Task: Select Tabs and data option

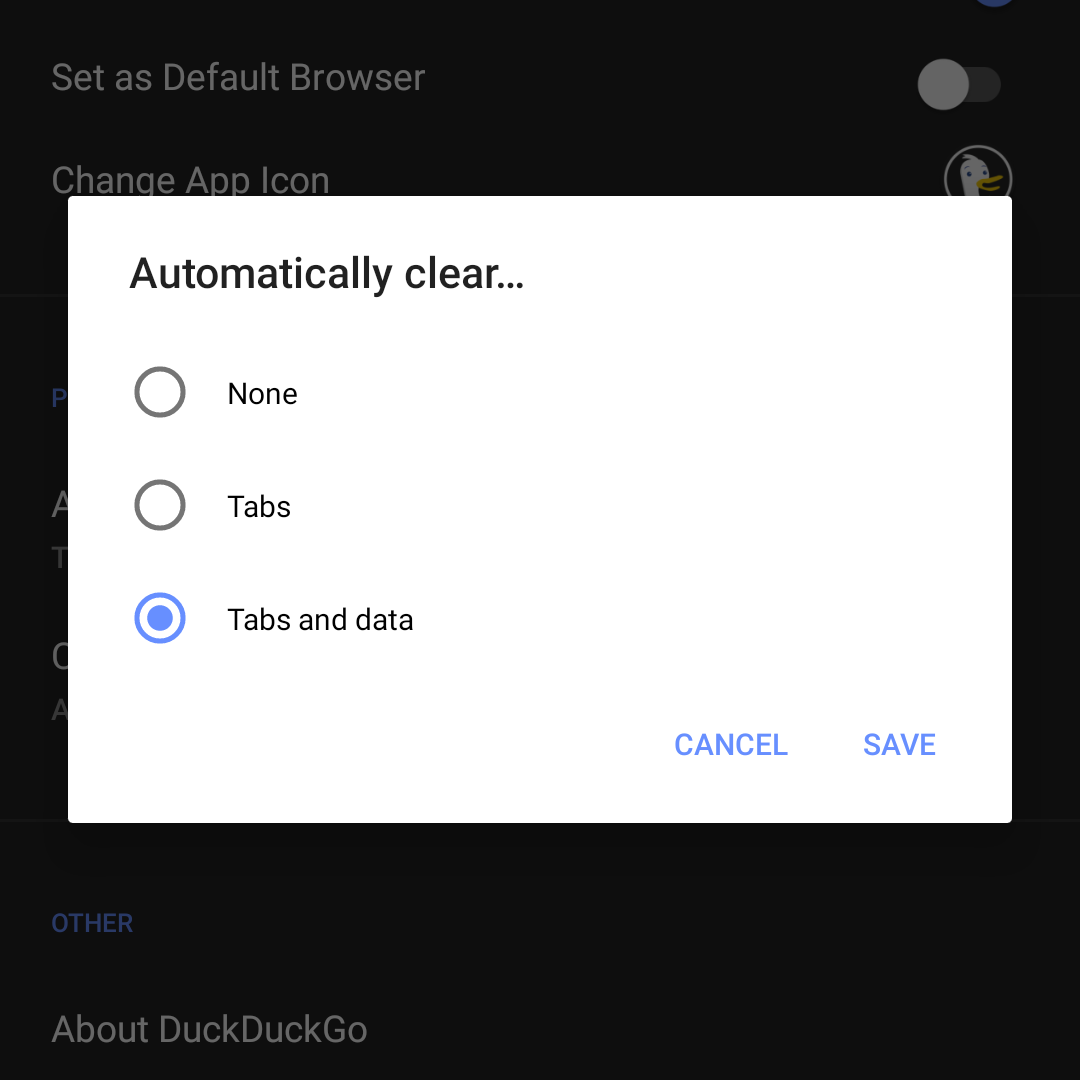Action: coord(160,619)
